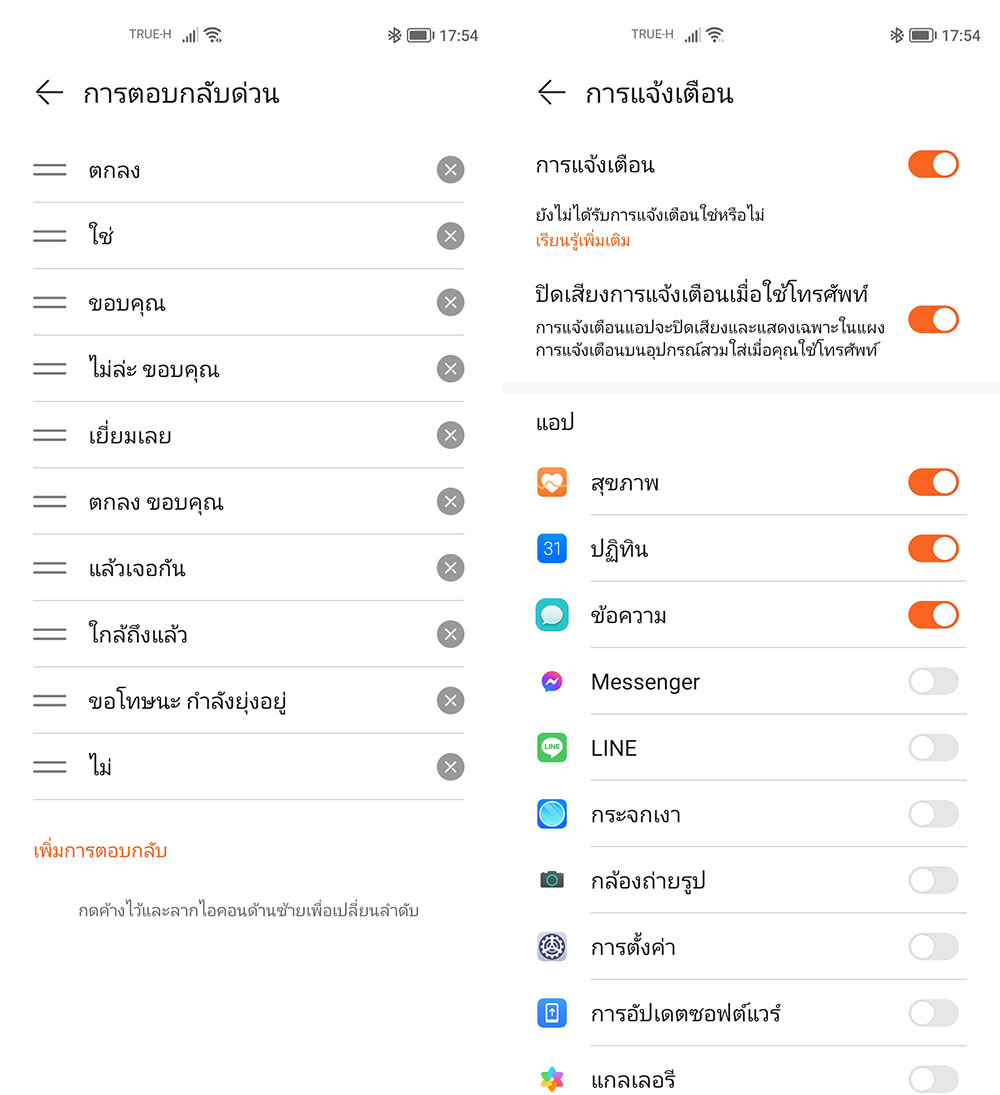Turn off notifications for สุขภาพ

point(933,482)
